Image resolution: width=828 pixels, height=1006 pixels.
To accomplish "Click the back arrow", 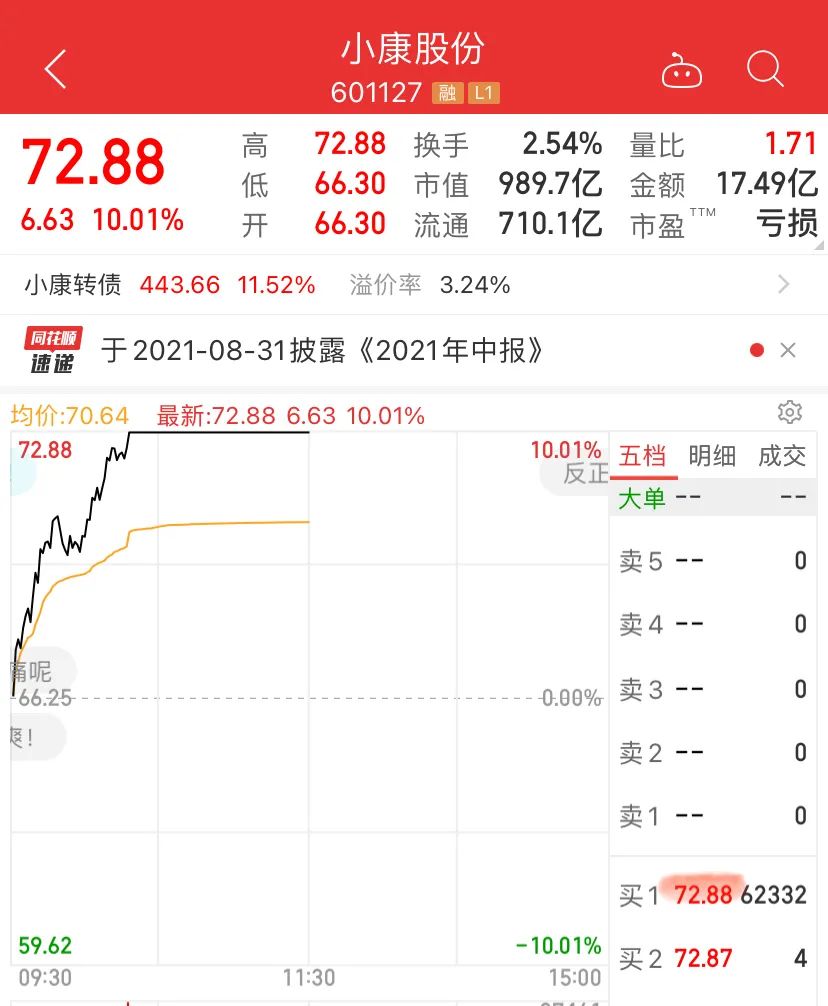I will tap(55, 70).
